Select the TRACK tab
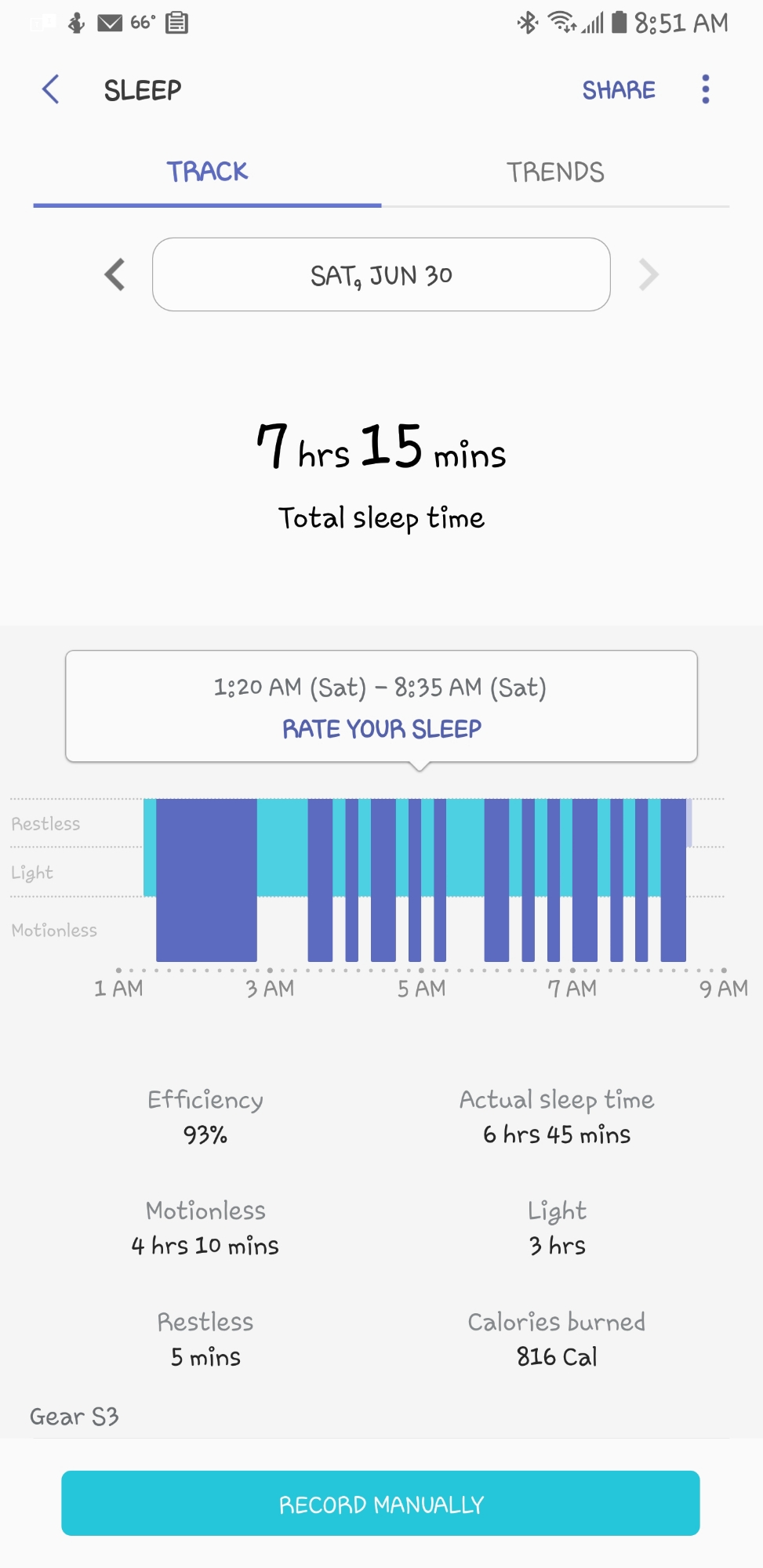This screenshot has height=1568, width=763. click(x=206, y=172)
